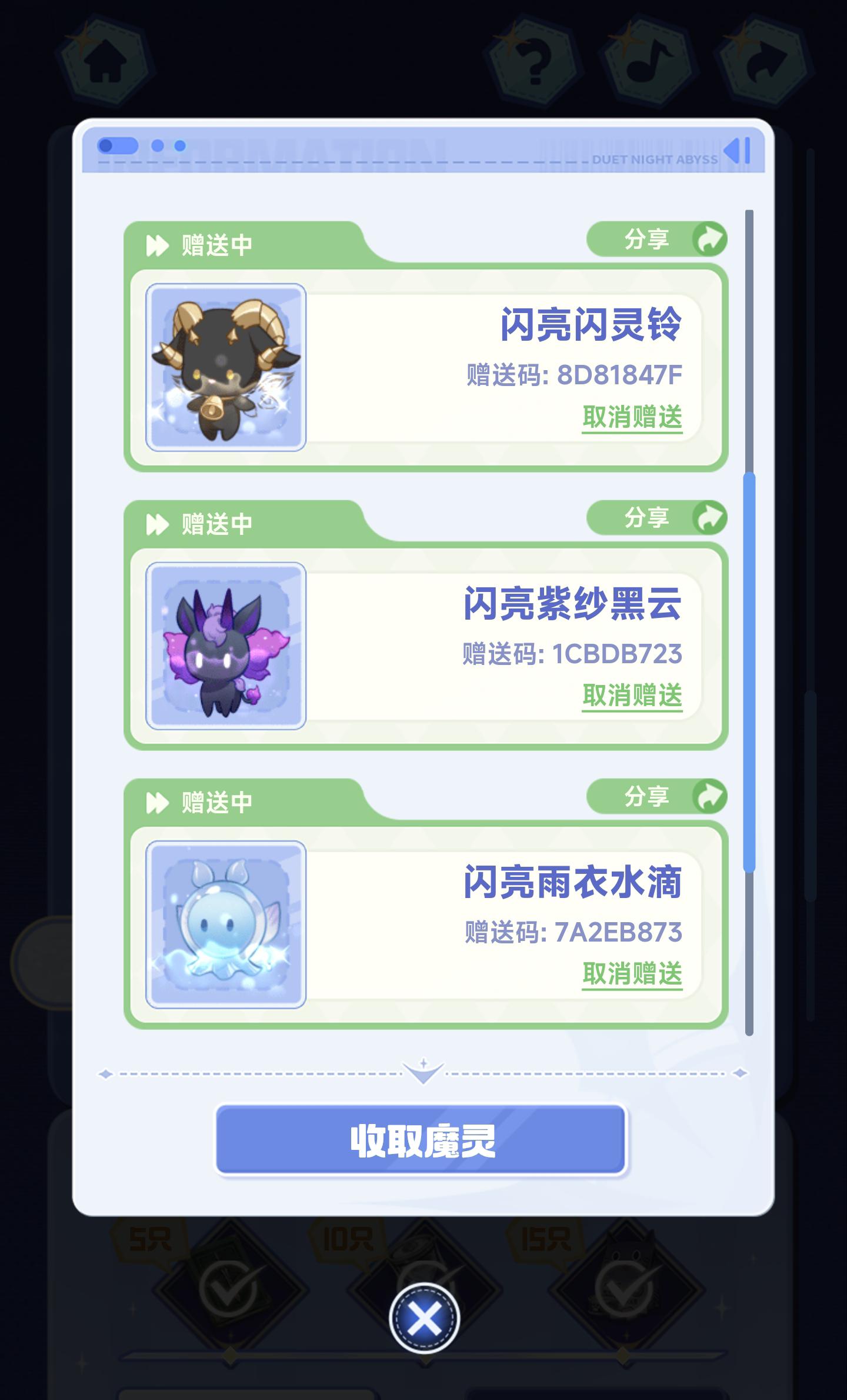847x1400 pixels.
Task: Cancel gifting 闪亮闪灵铃
Action: (632, 417)
